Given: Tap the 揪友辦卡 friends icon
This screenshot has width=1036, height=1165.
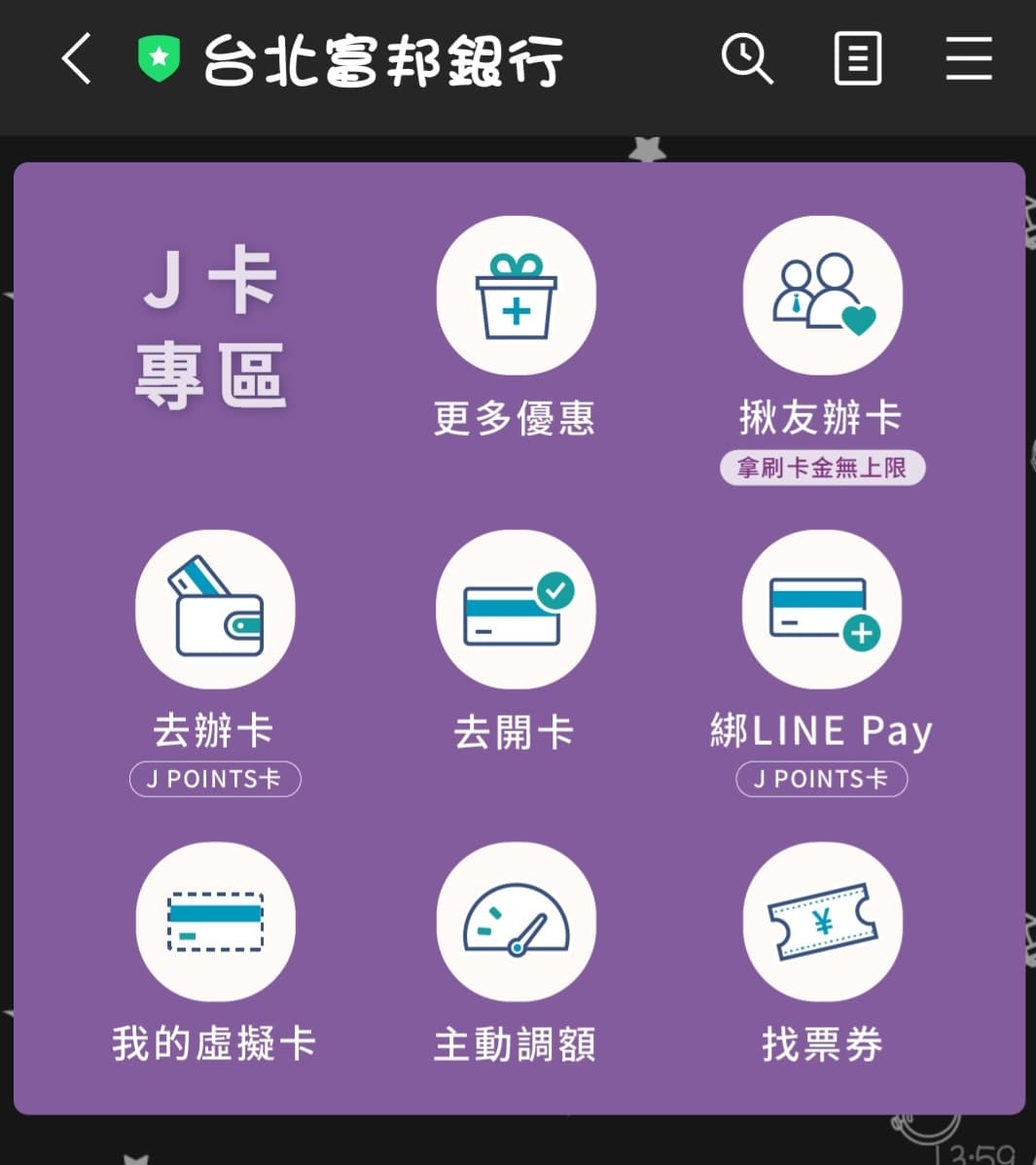Looking at the screenshot, I should [x=822, y=295].
